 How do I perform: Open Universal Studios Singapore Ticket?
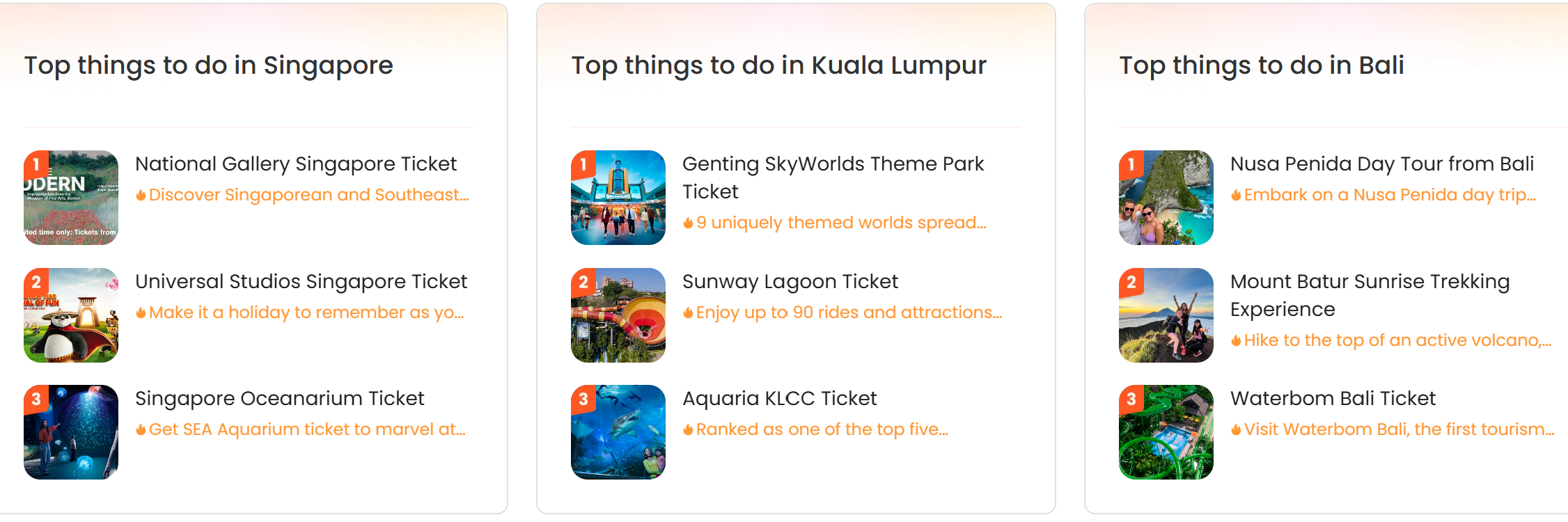[301, 282]
